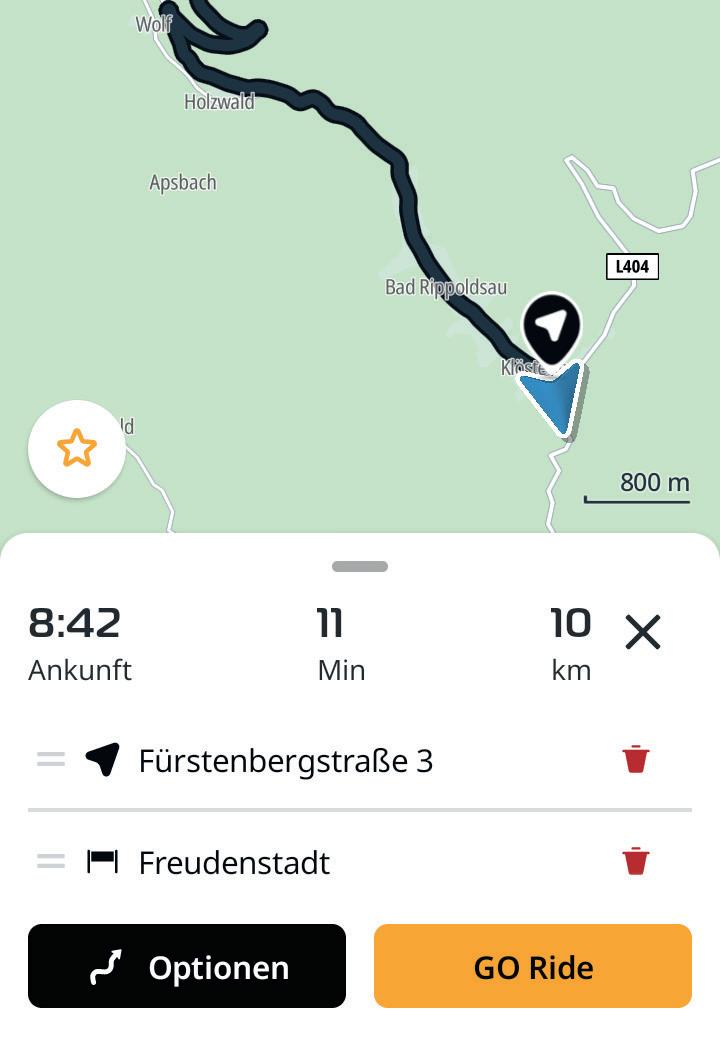Tap the star favorites button on the map
The image size is (720, 1039).
77,449
